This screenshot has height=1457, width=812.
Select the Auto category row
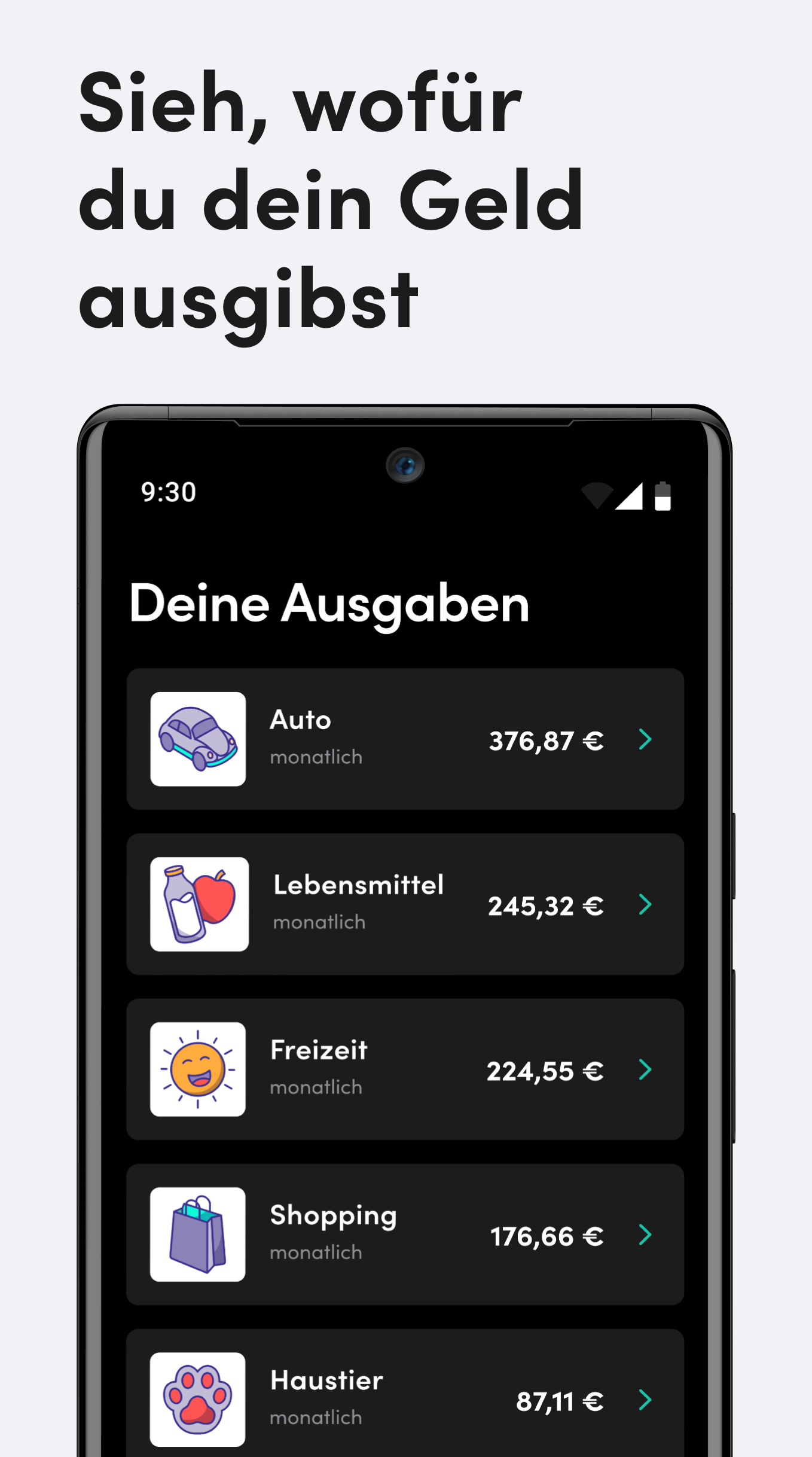[x=405, y=740]
